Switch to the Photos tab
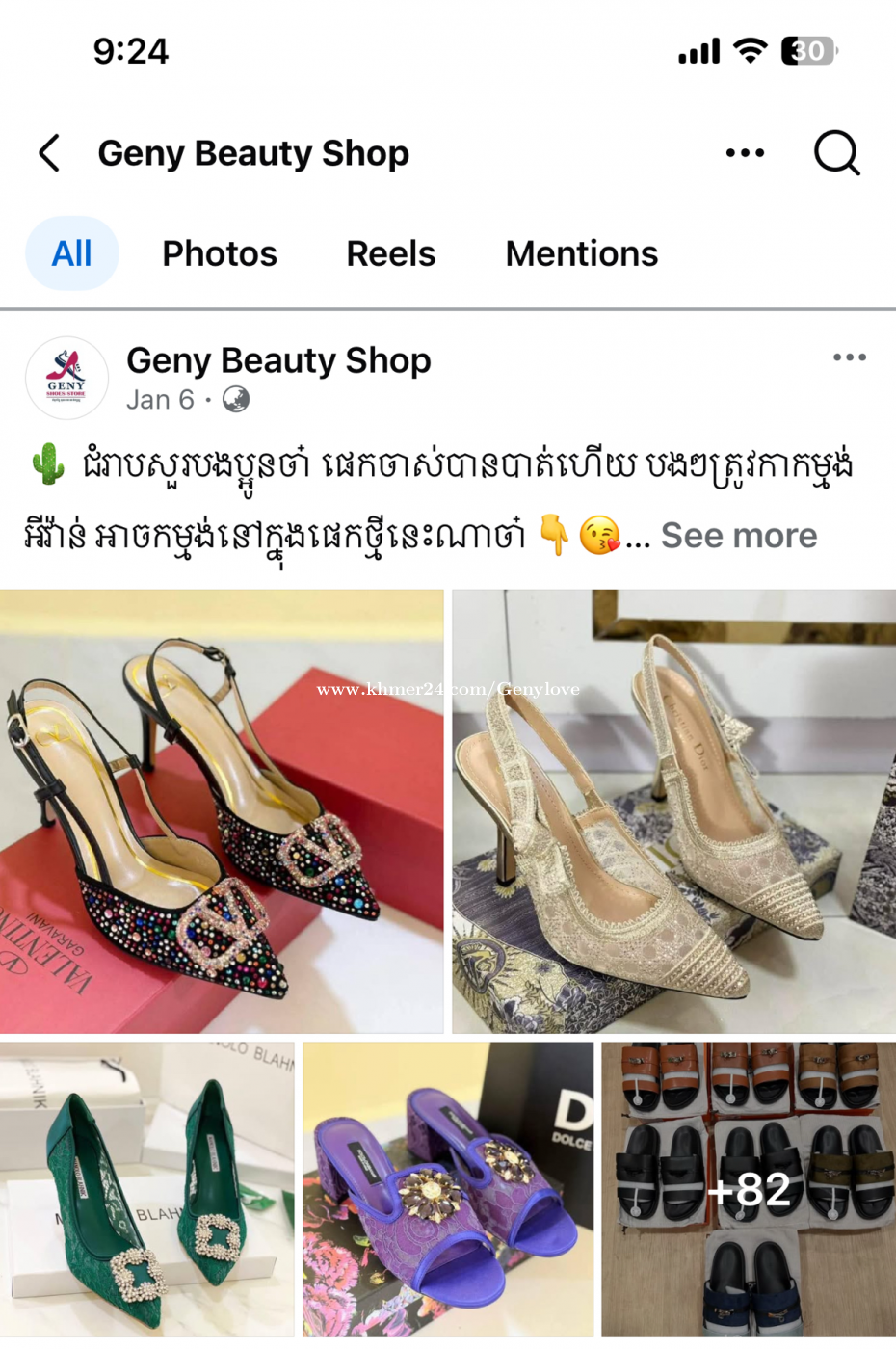The image size is (896, 1349). [220, 254]
